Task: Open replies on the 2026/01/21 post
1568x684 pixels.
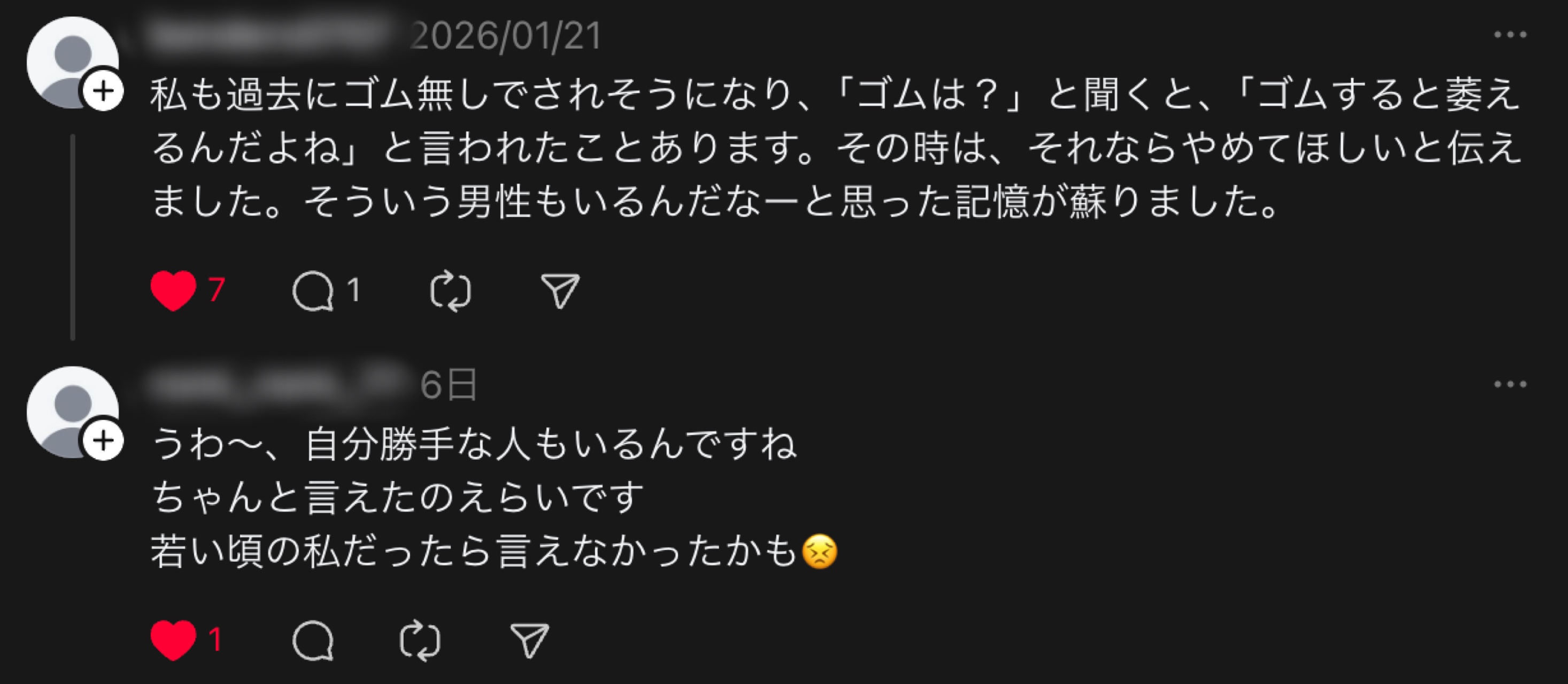Action: pyautogui.click(x=313, y=291)
